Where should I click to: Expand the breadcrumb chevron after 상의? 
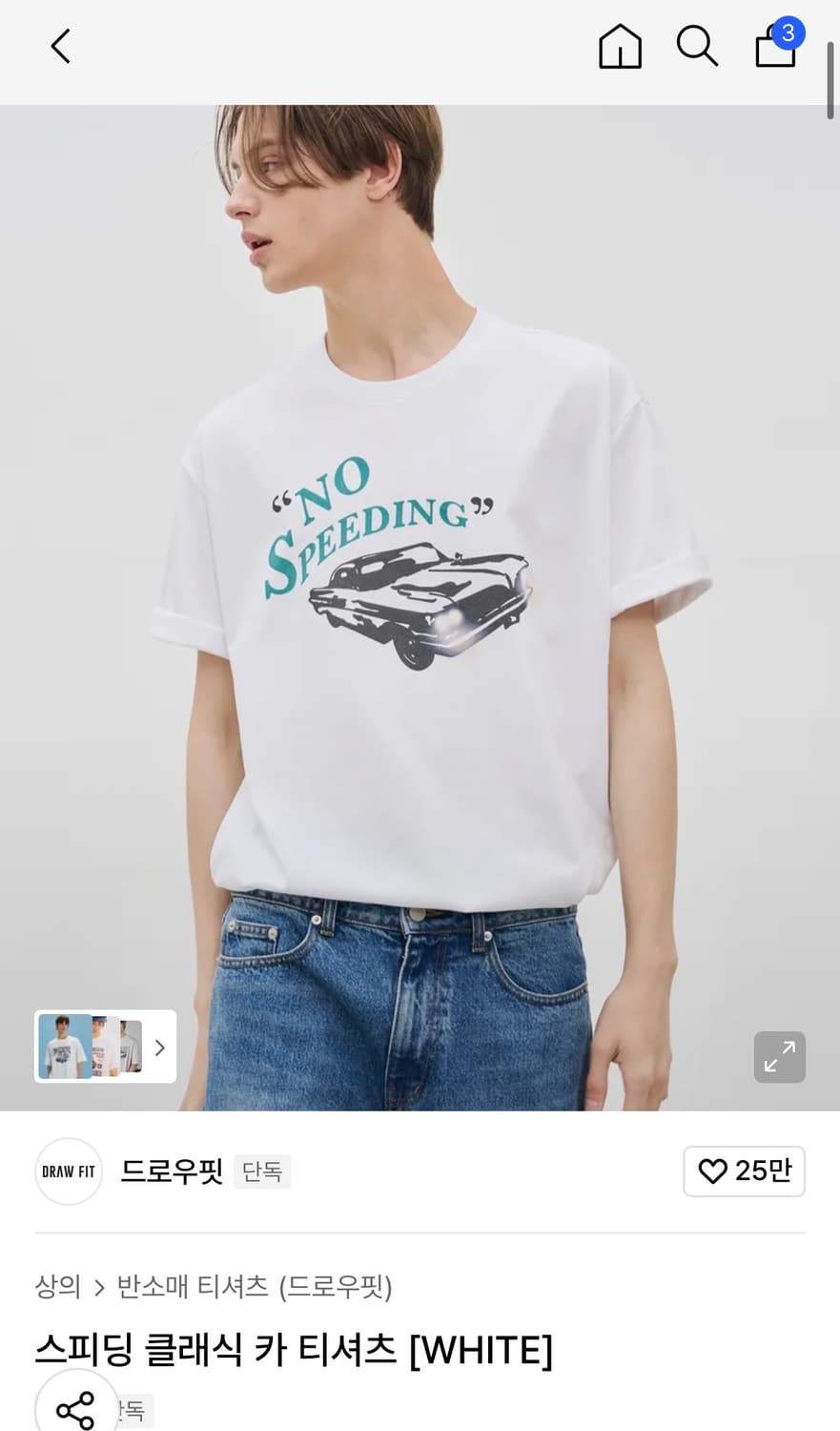point(100,1287)
